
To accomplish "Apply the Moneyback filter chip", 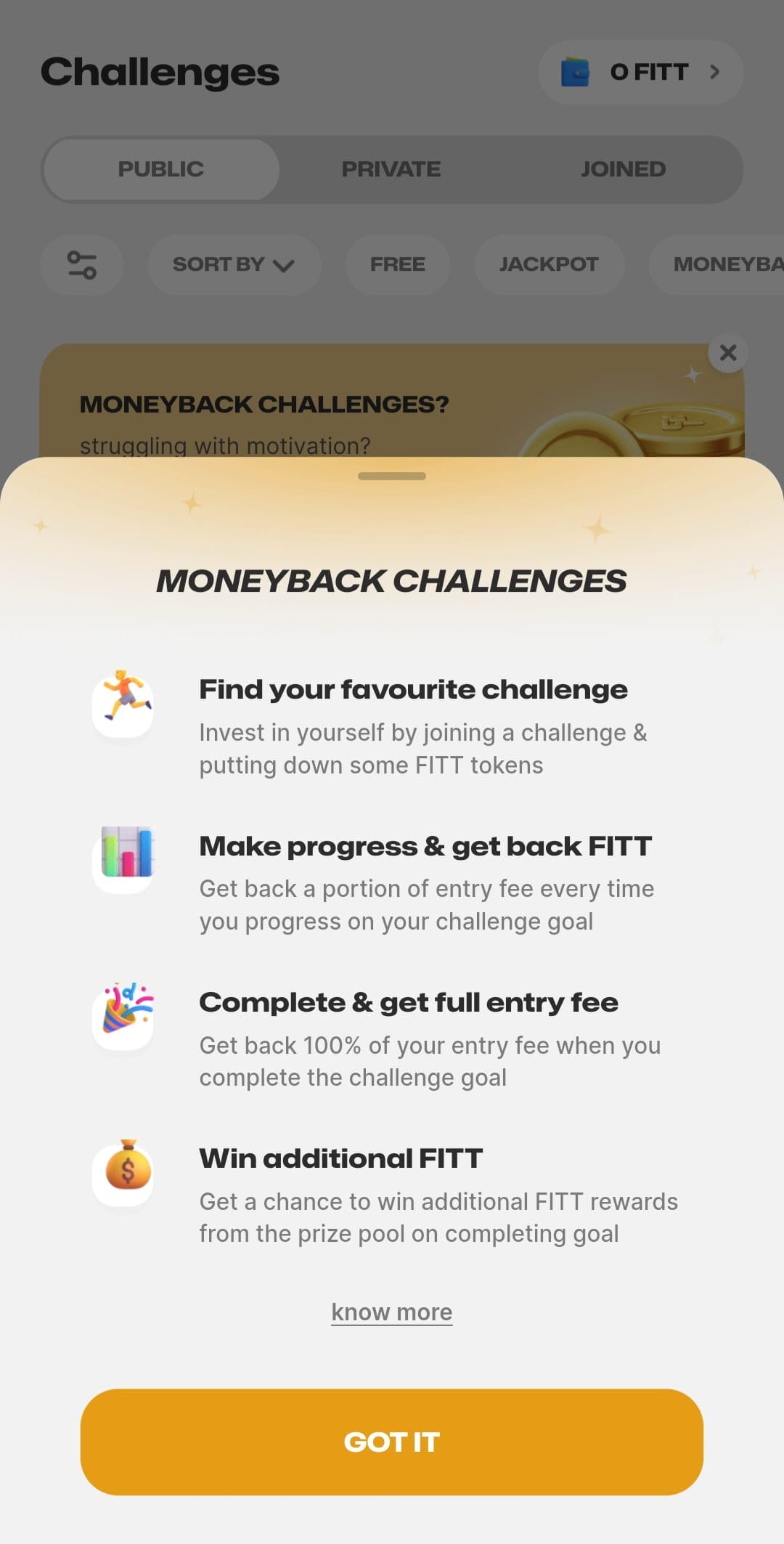I will pyautogui.click(x=717, y=264).
